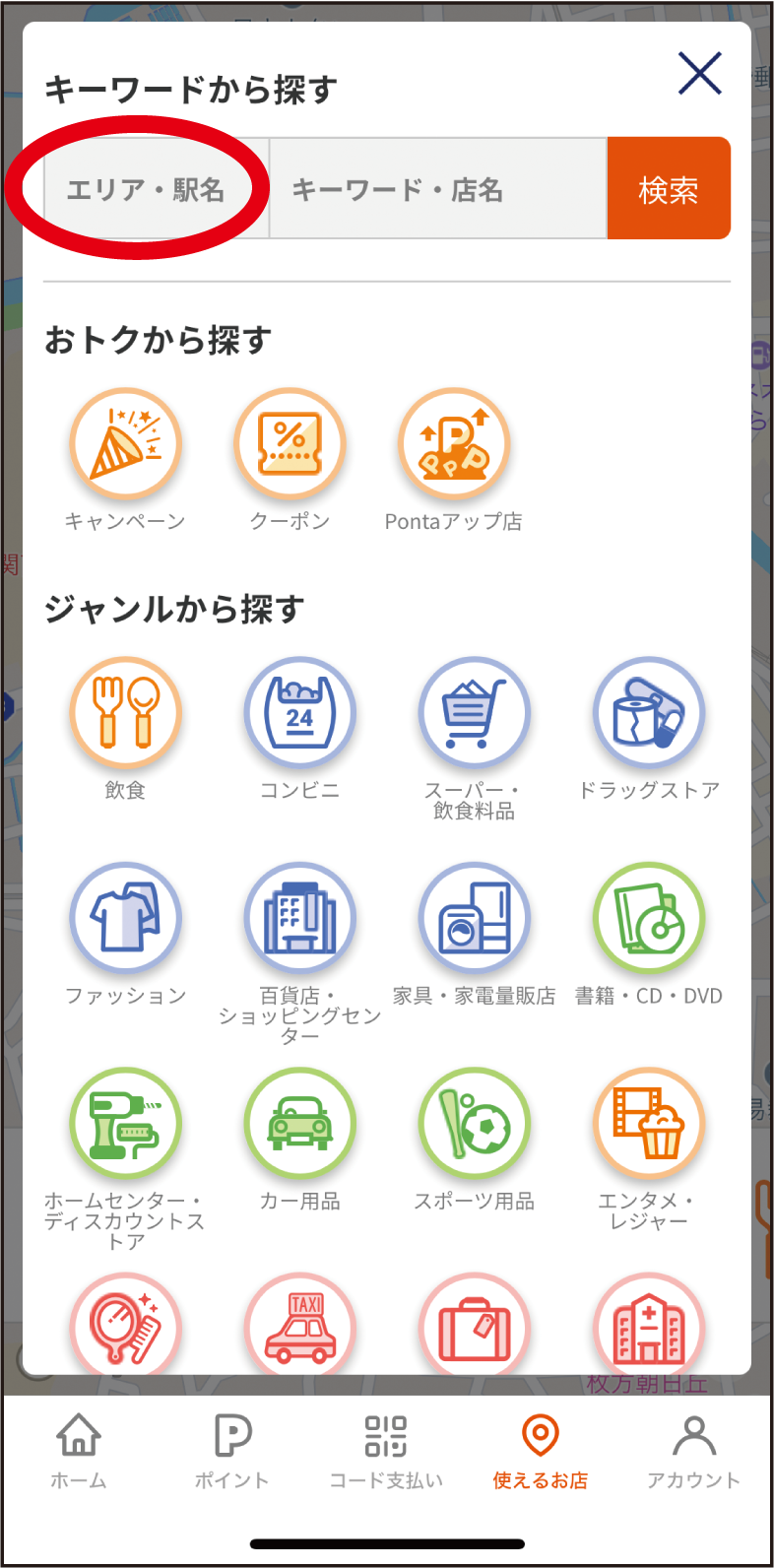Open the コード支払い tab
Screen dimensions: 774x1568
(386, 1451)
